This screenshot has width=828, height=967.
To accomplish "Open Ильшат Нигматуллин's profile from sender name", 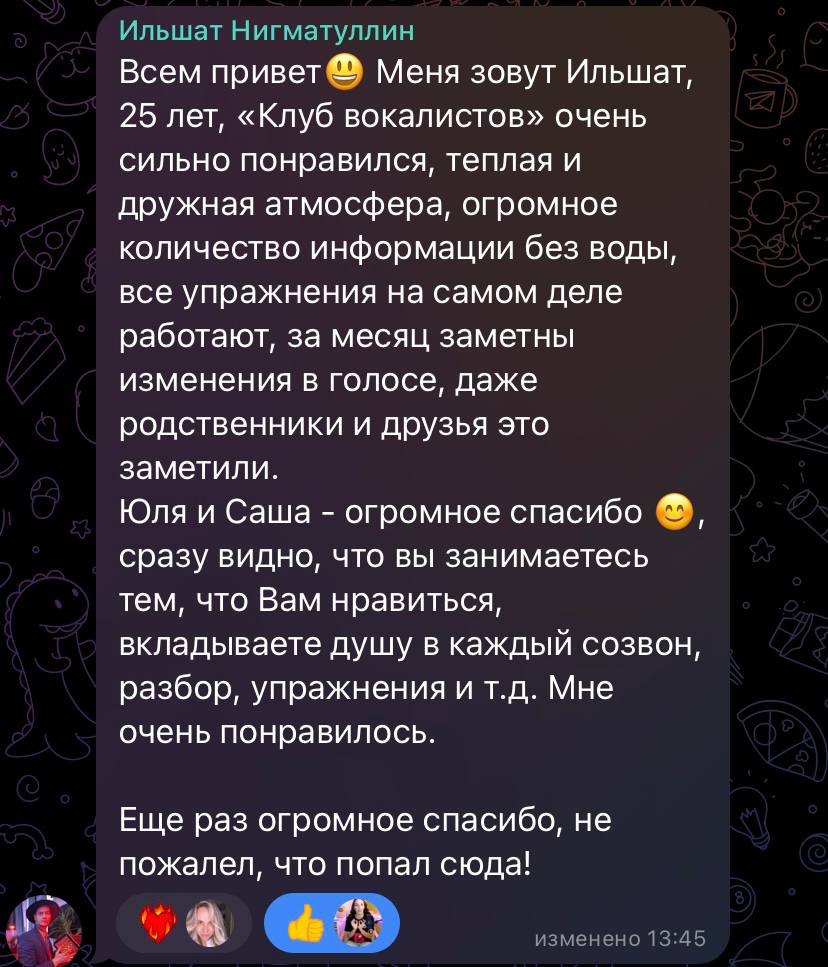I will point(265,31).
